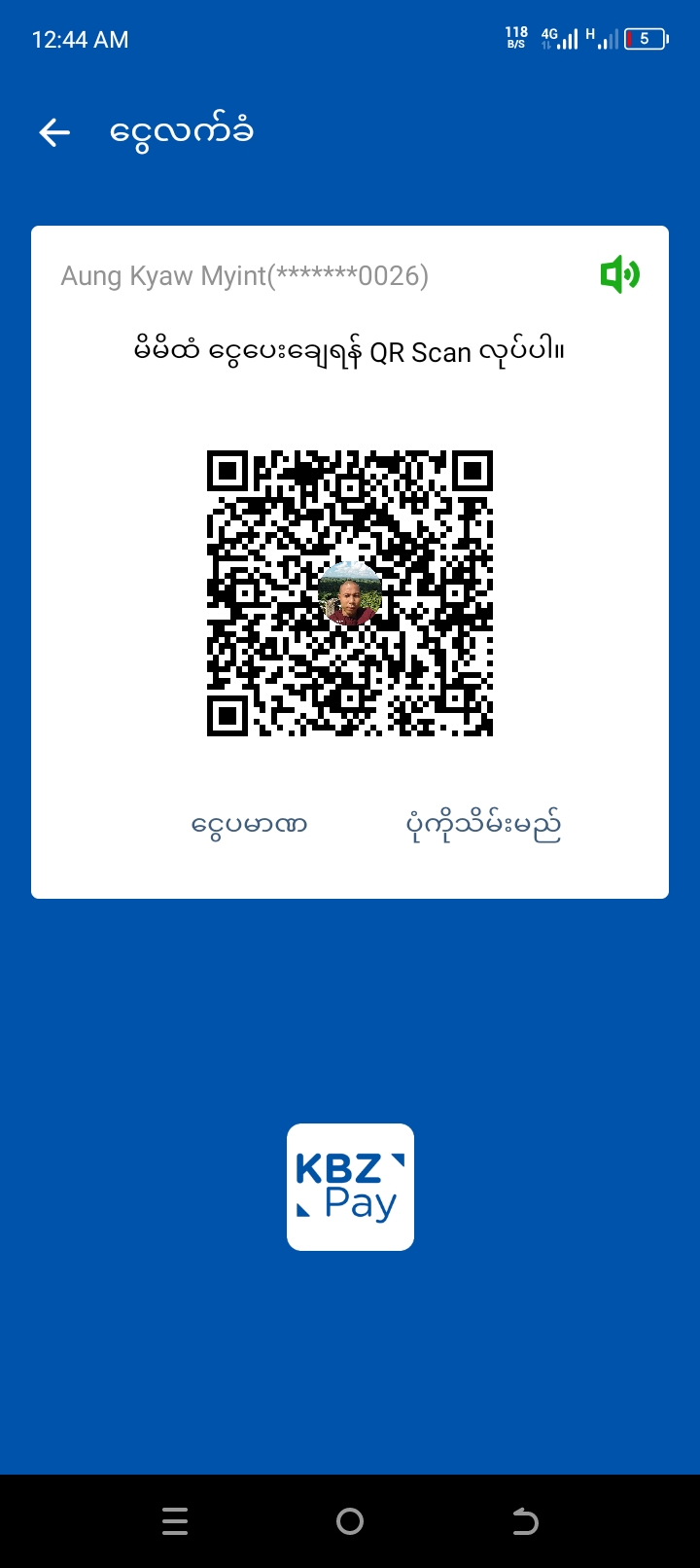The height and width of the screenshot is (1568, 700).
Task: Toggle the green speaker sound icon
Action: click(x=619, y=275)
